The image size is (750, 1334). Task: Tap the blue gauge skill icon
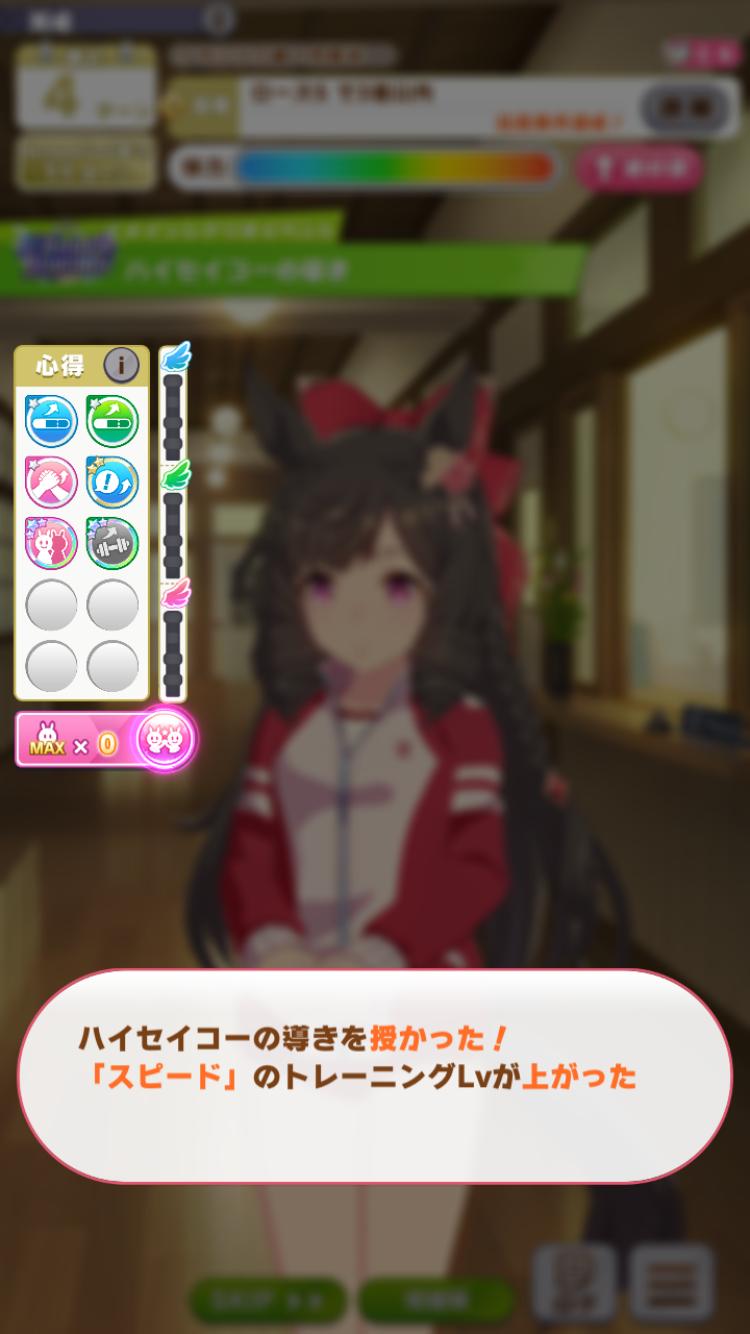coord(51,420)
